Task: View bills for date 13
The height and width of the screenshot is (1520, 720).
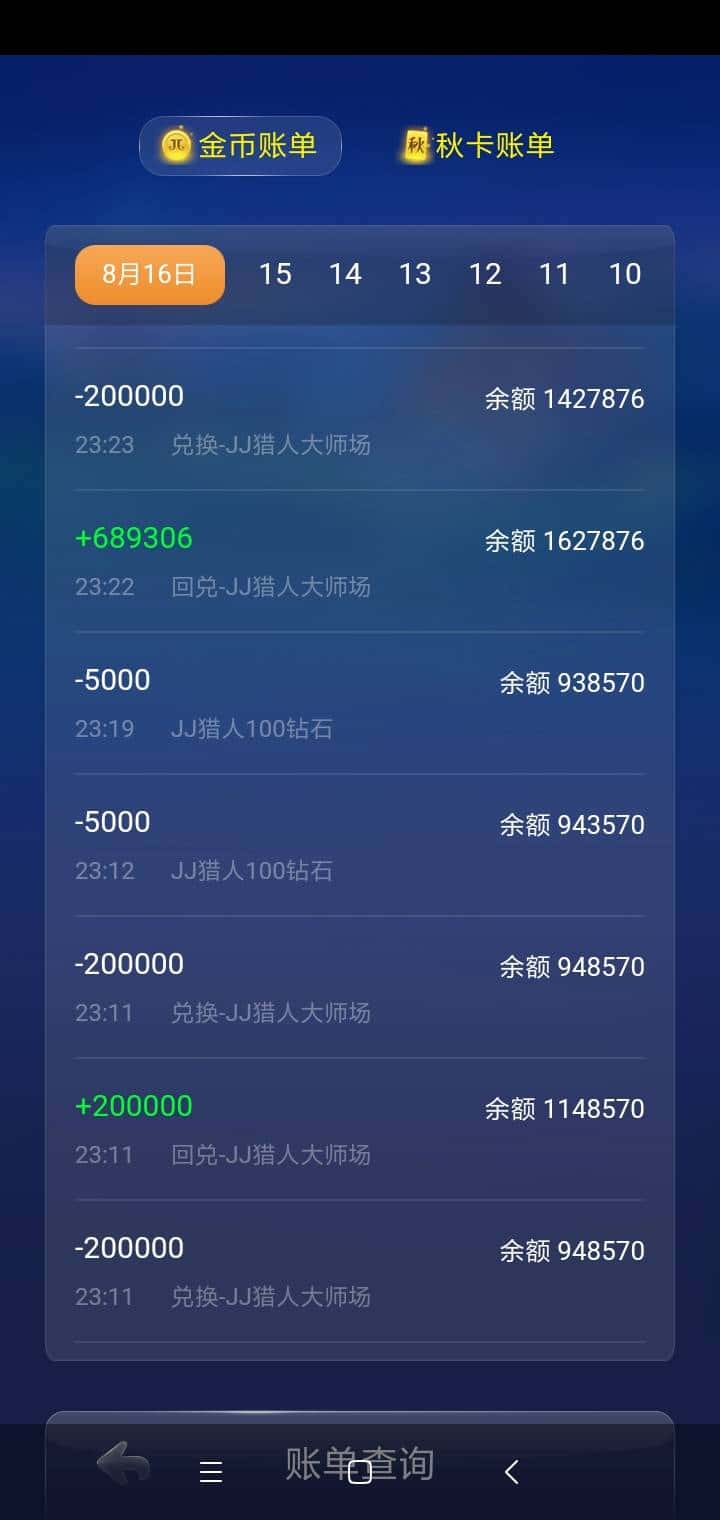Action: [x=416, y=273]
